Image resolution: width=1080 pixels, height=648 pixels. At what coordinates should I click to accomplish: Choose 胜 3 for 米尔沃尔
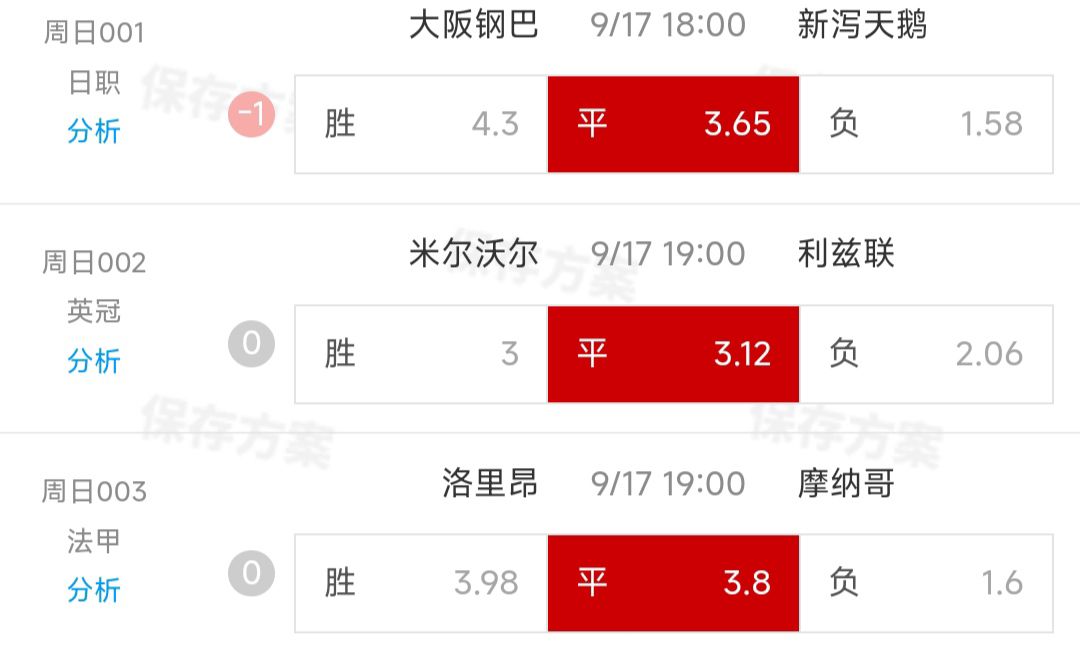click(x=421, y=354)
